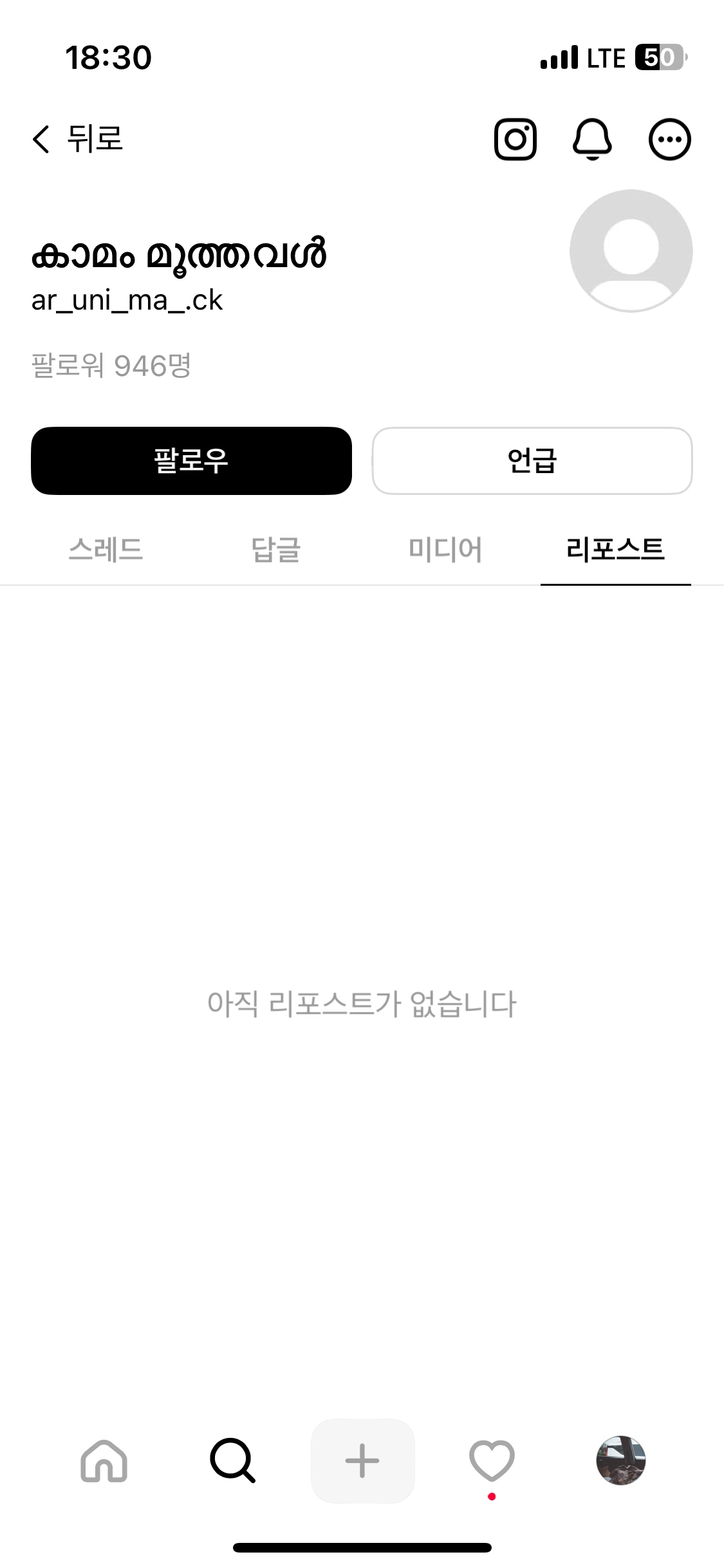This screenshot has height=1568, width=724.
Task: Switch to the 스레드 tab
Action: (106, 550)
